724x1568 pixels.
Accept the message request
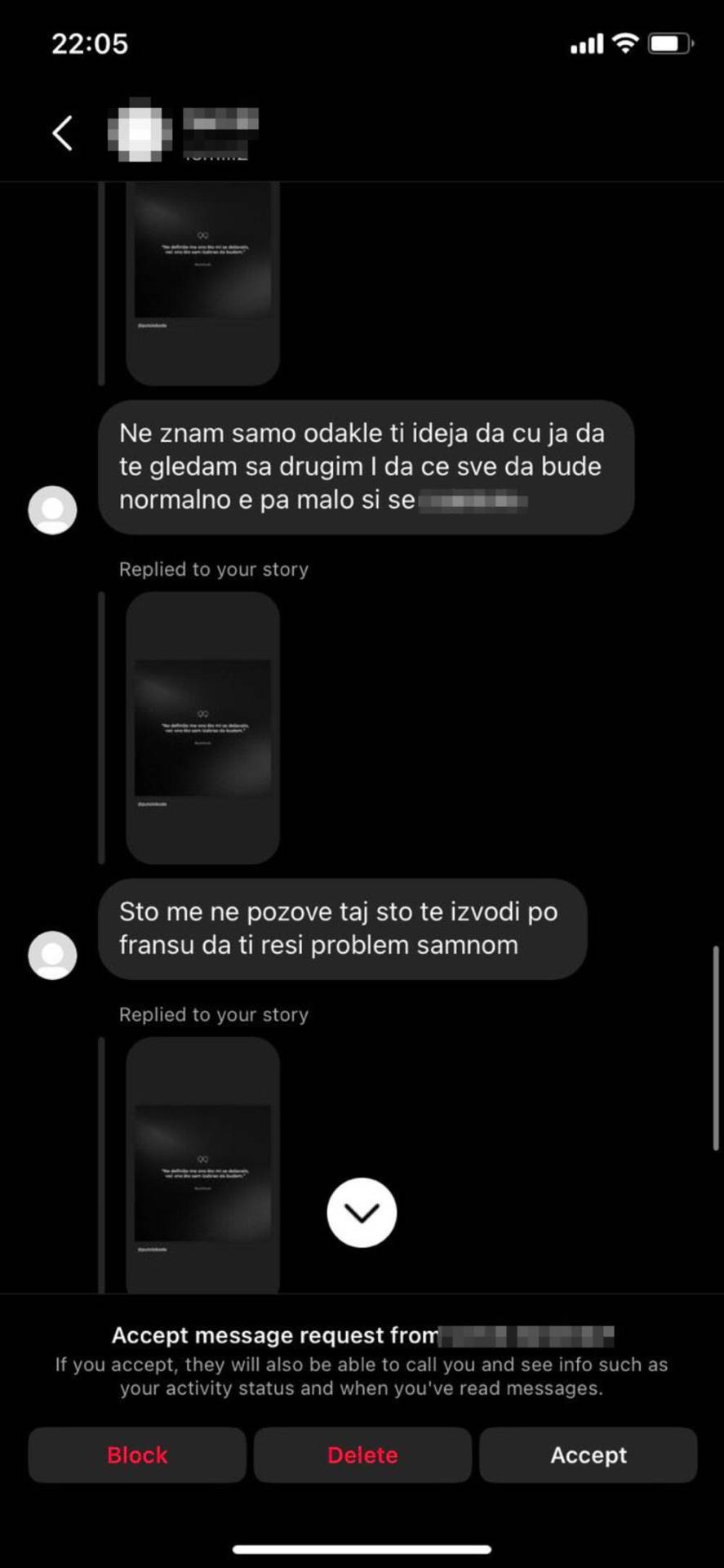[588, 1454]
